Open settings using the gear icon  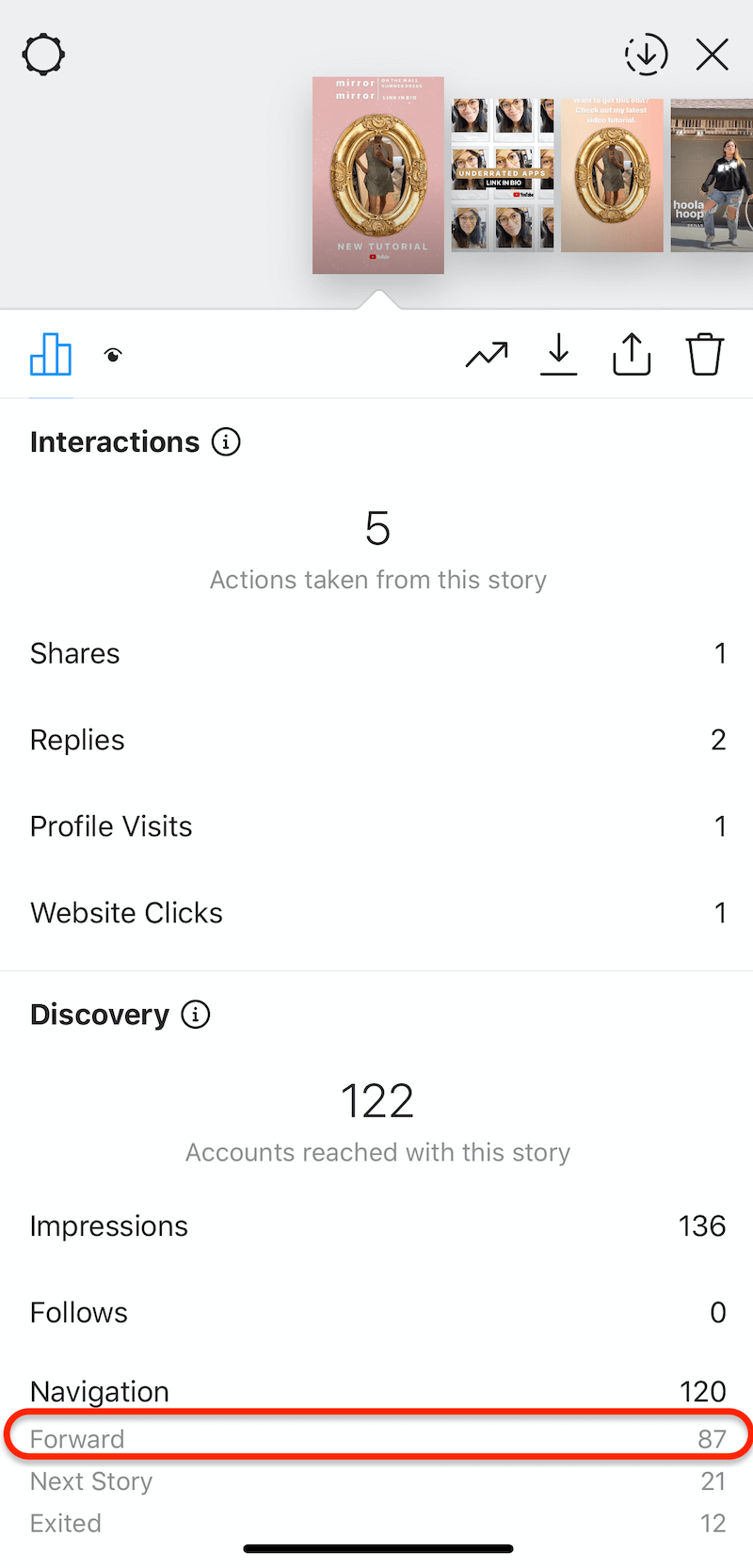click(43, 54)
